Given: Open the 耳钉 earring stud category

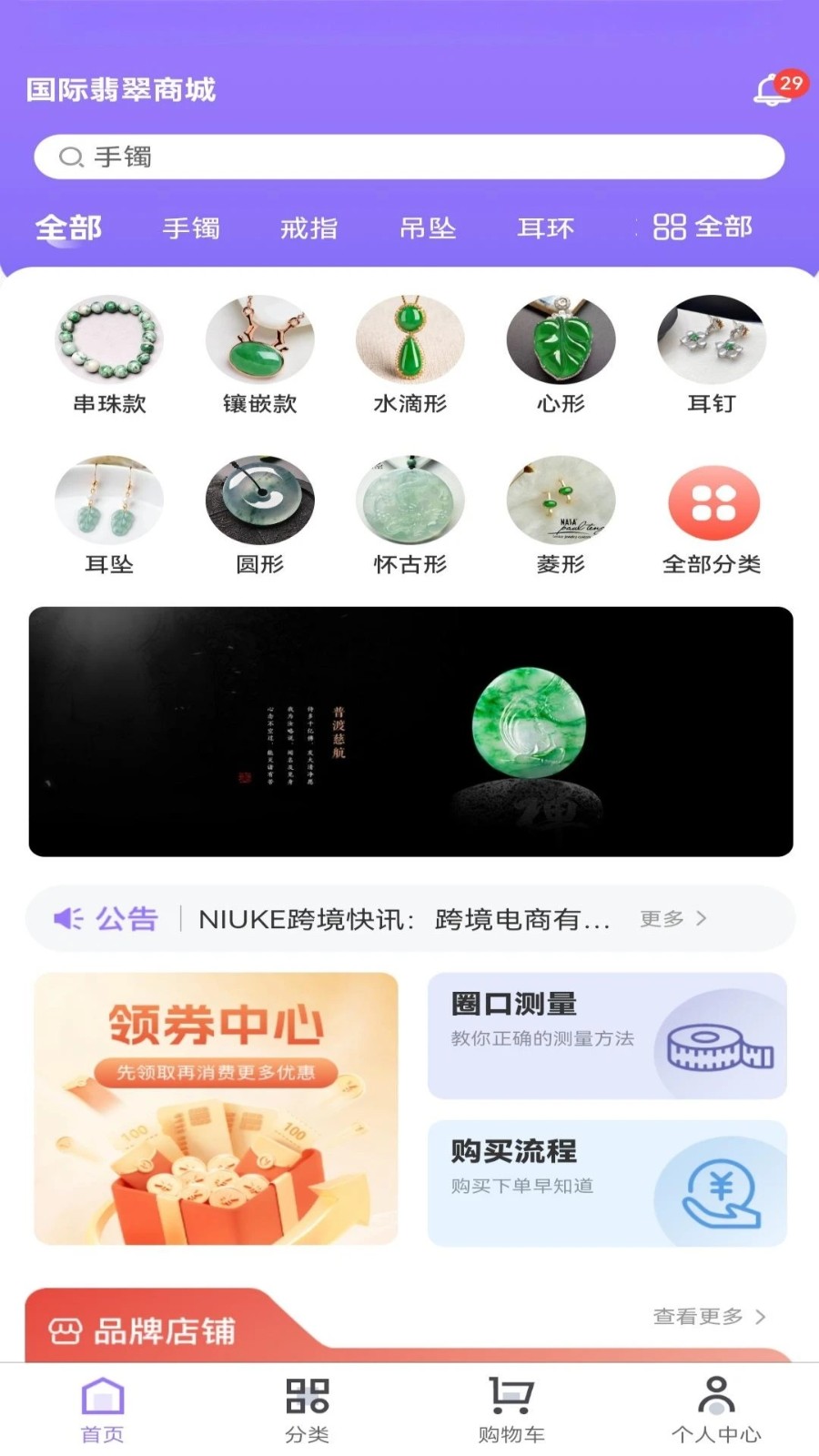Looking at the screenshot, I should tap(711, 341).
